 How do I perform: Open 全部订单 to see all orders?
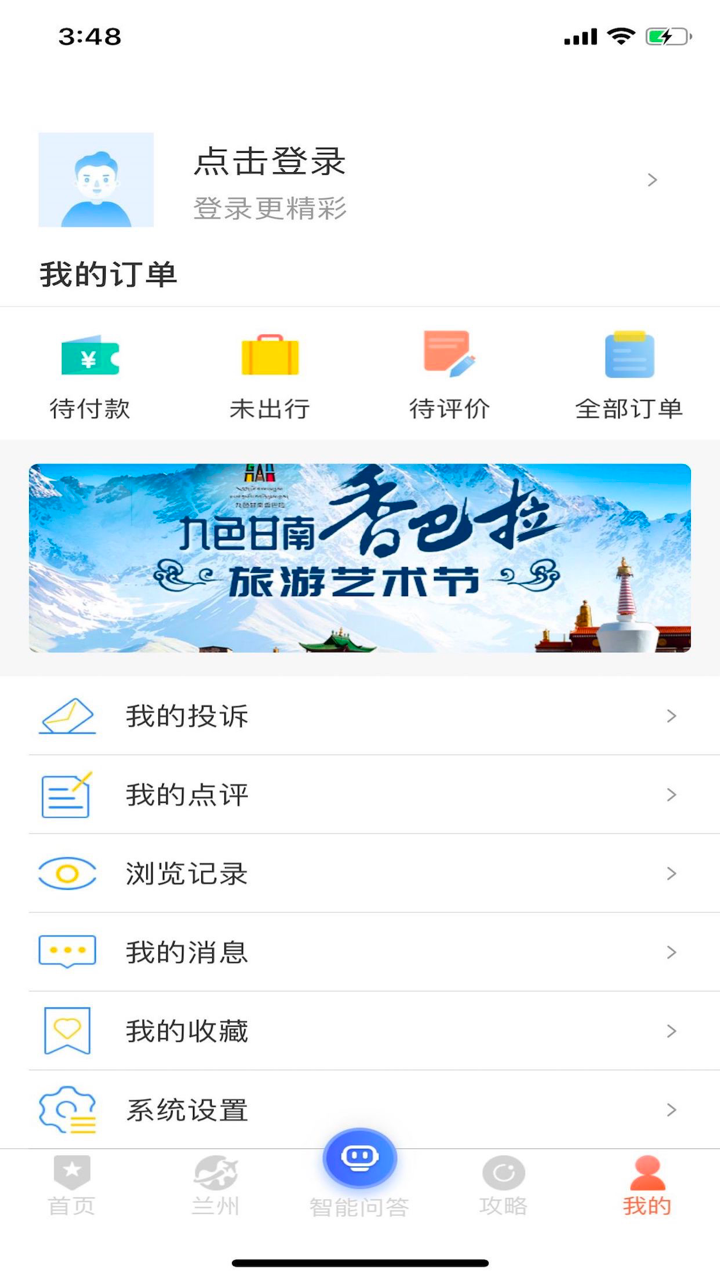[629, 373]
